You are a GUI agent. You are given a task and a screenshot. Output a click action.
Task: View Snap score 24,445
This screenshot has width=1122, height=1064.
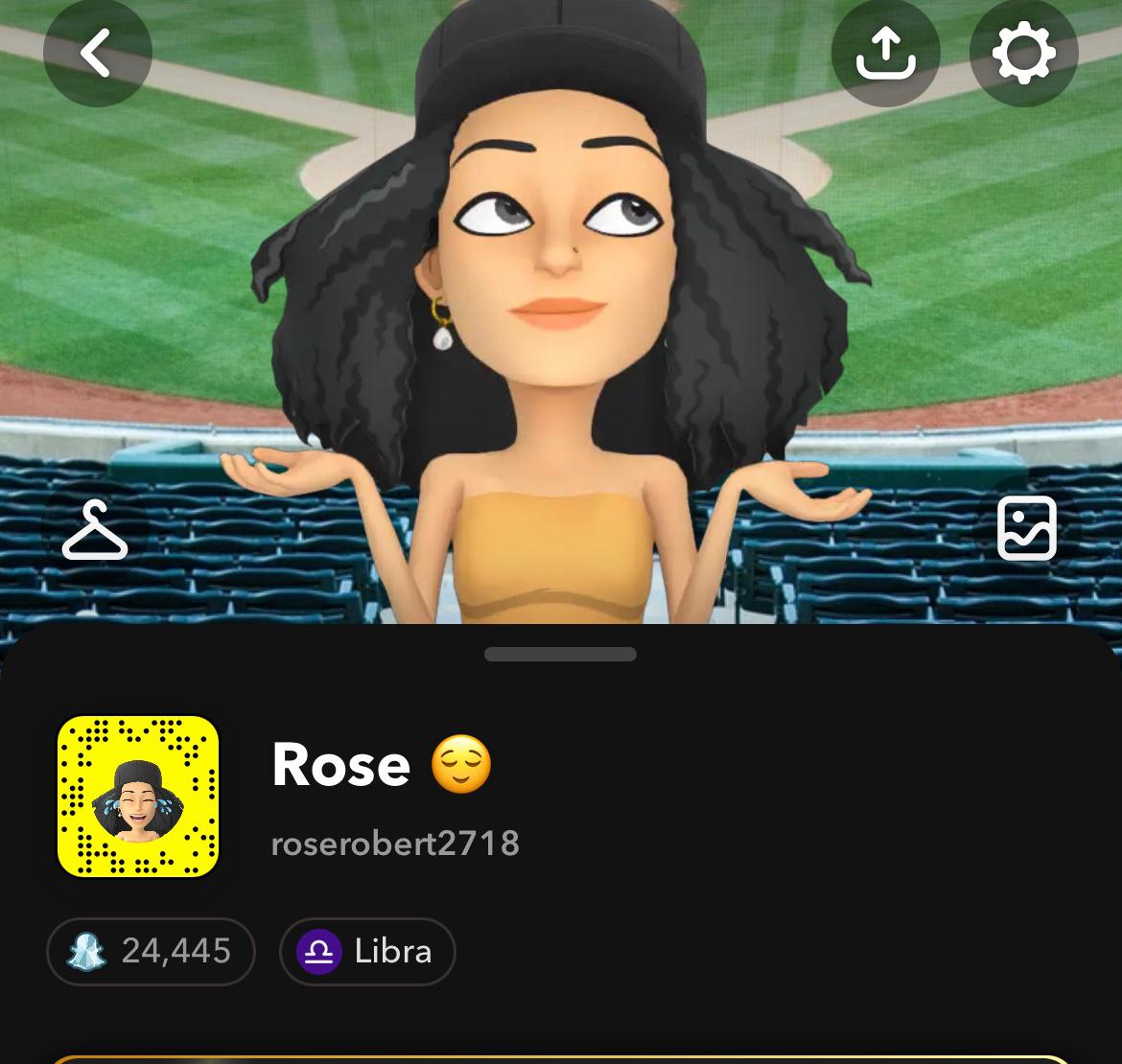(151, 951)
